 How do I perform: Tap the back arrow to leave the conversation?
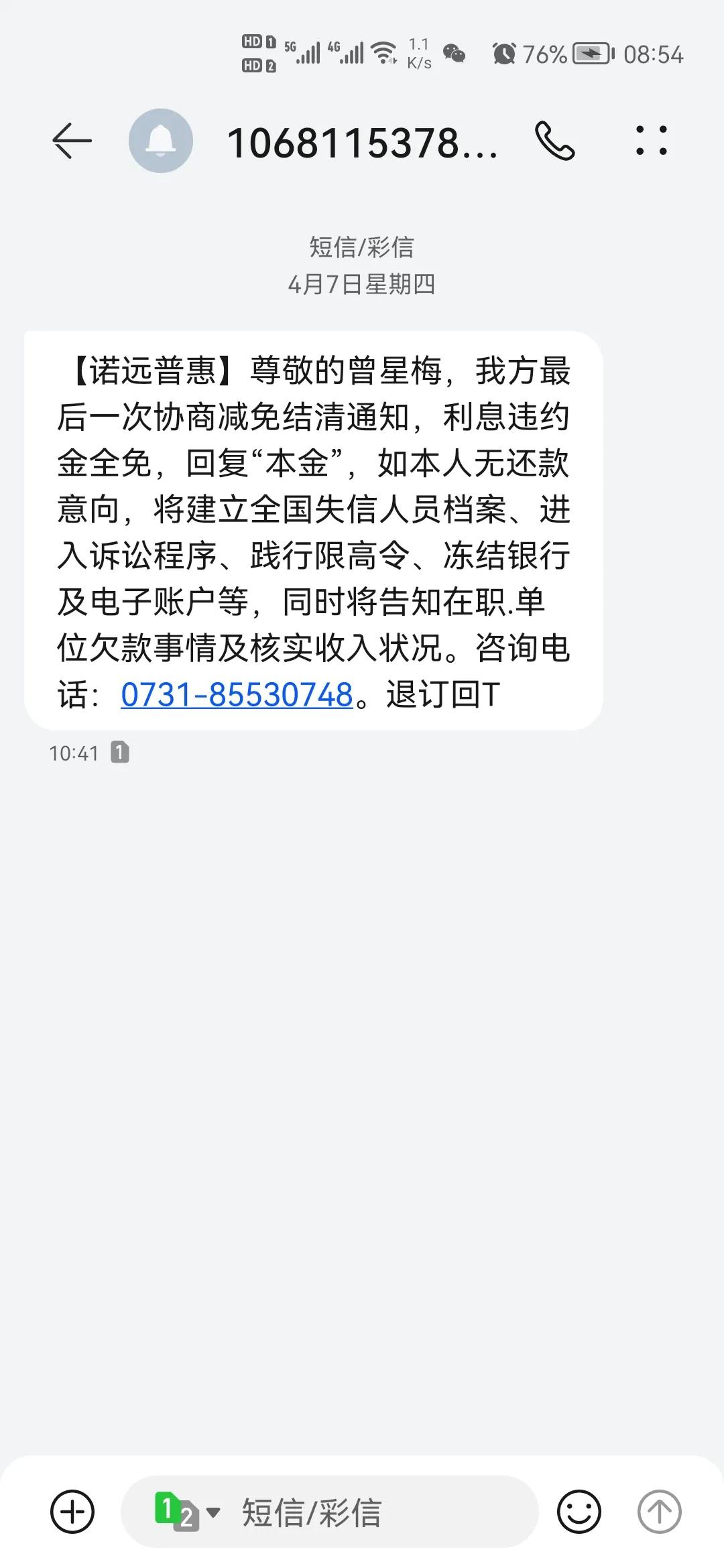point(72,141)
